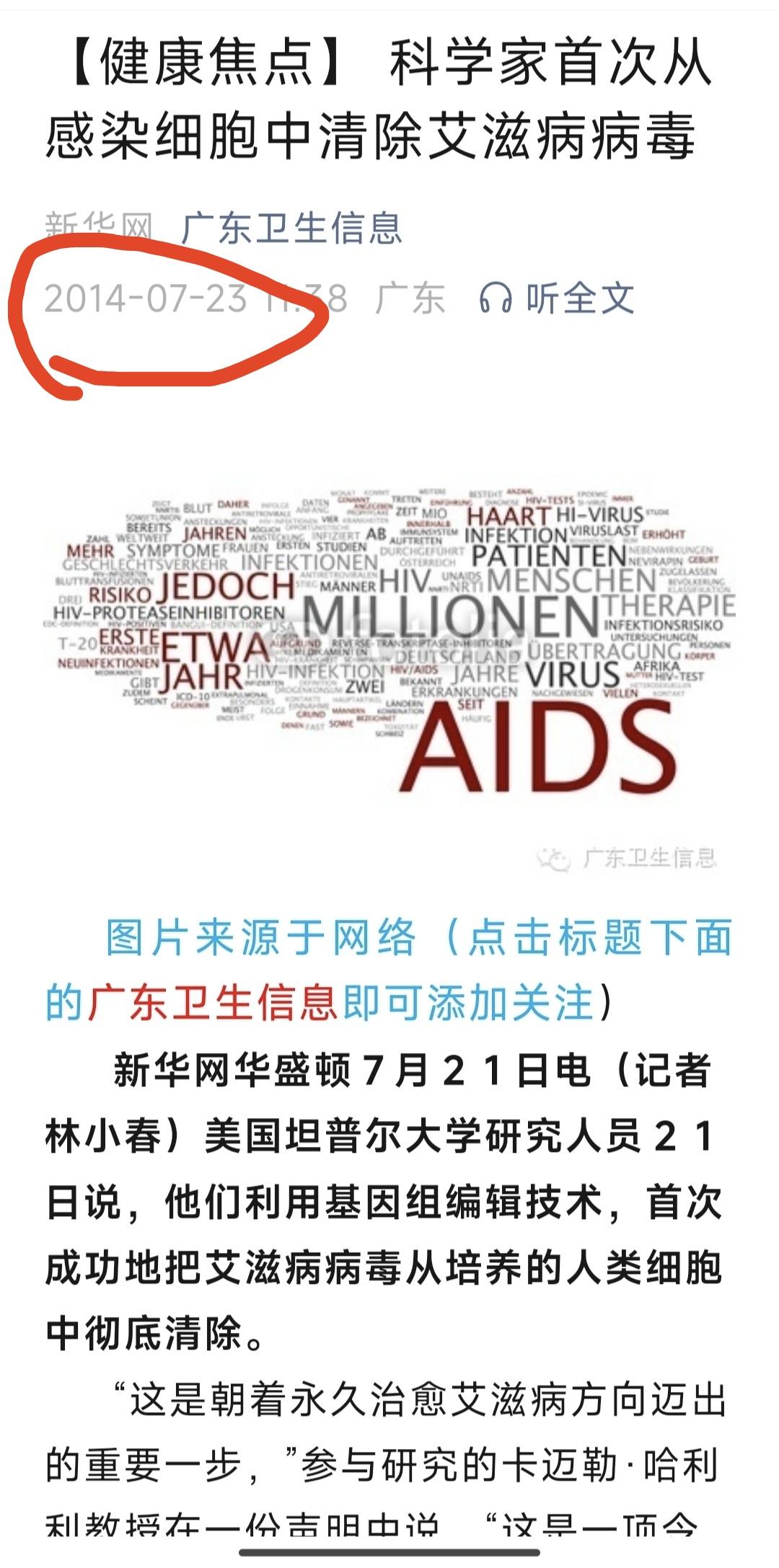Screen dimensions: 779x1568
Task: Play the article with 听全文
Action: click(x=557, y=298)
